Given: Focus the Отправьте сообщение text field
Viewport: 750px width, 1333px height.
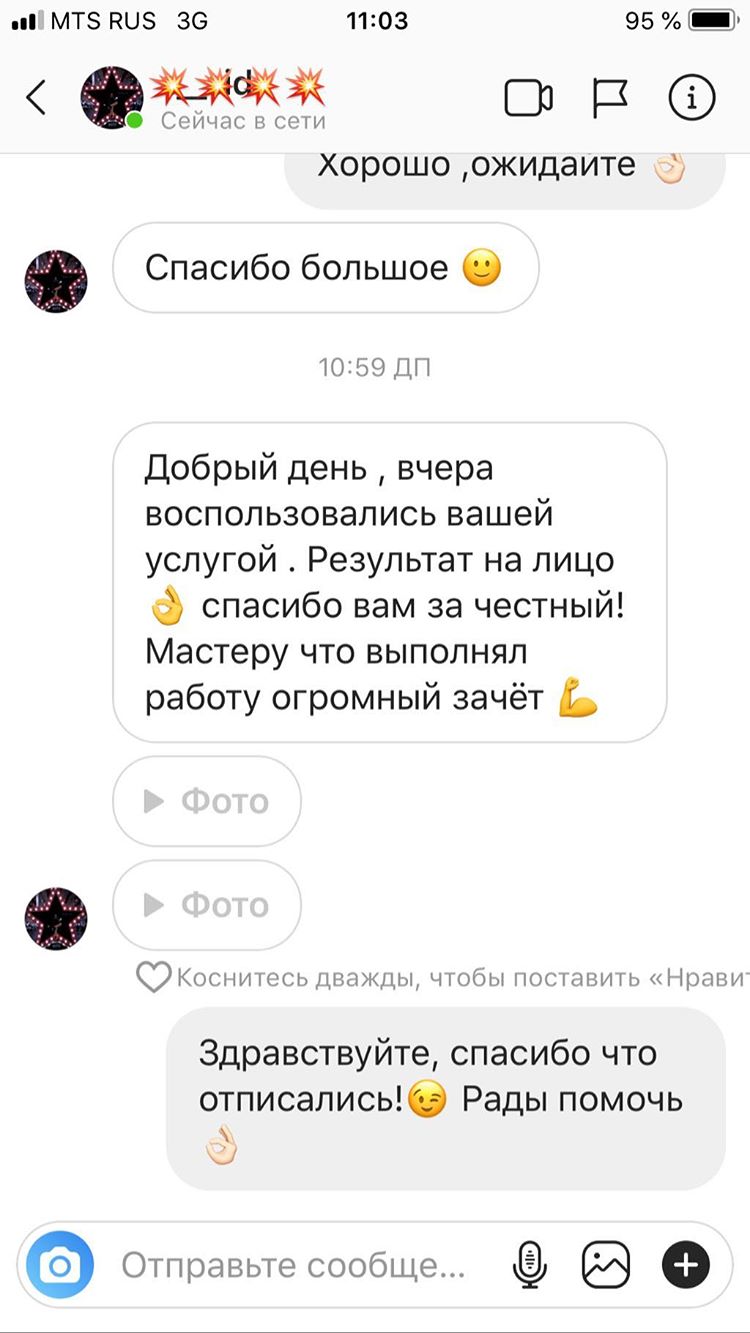Looking at the screenshot, I should coord(294,1267).
